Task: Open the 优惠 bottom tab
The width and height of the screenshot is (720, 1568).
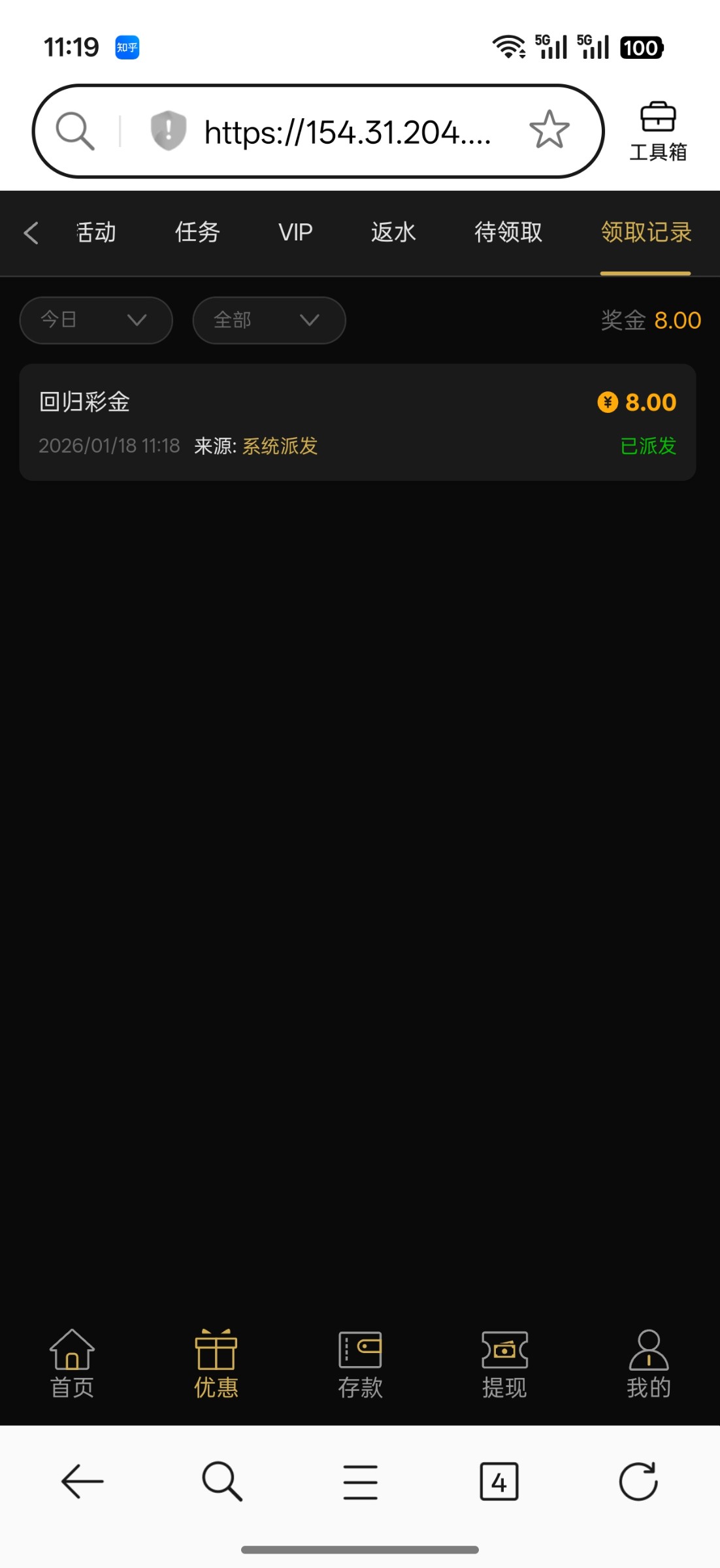Action: pos(216,1364)
